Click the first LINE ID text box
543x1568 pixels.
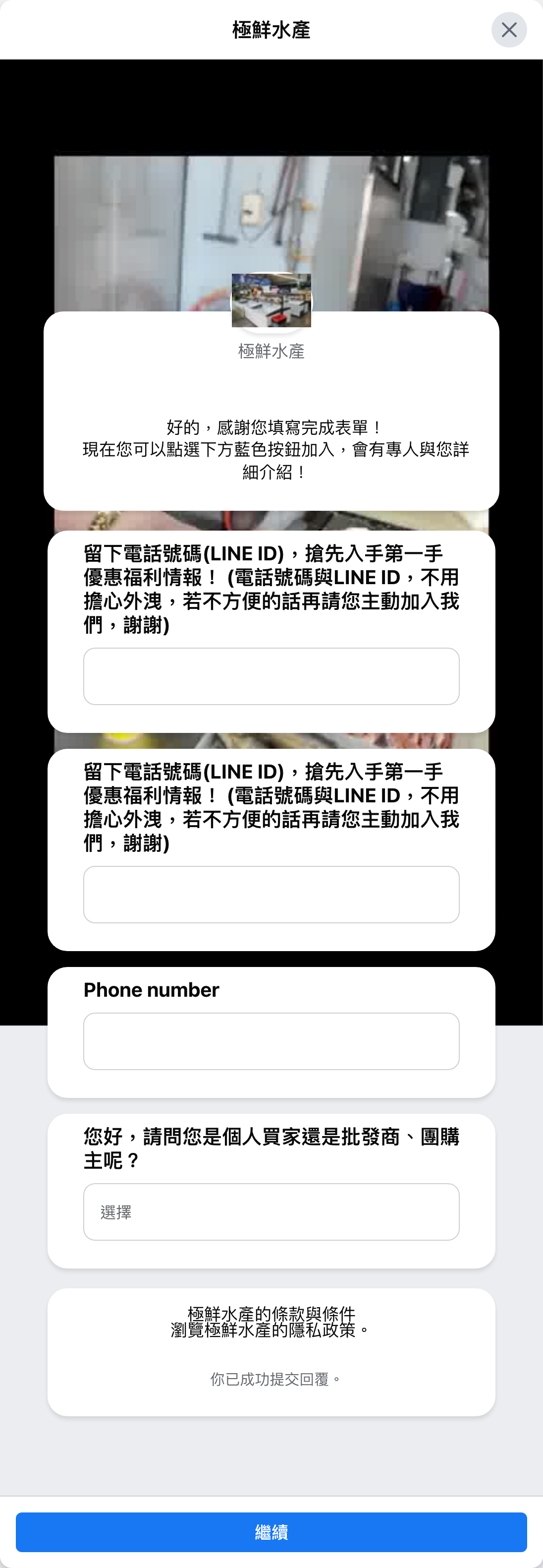pyautogui.click(x=271, y=676)
